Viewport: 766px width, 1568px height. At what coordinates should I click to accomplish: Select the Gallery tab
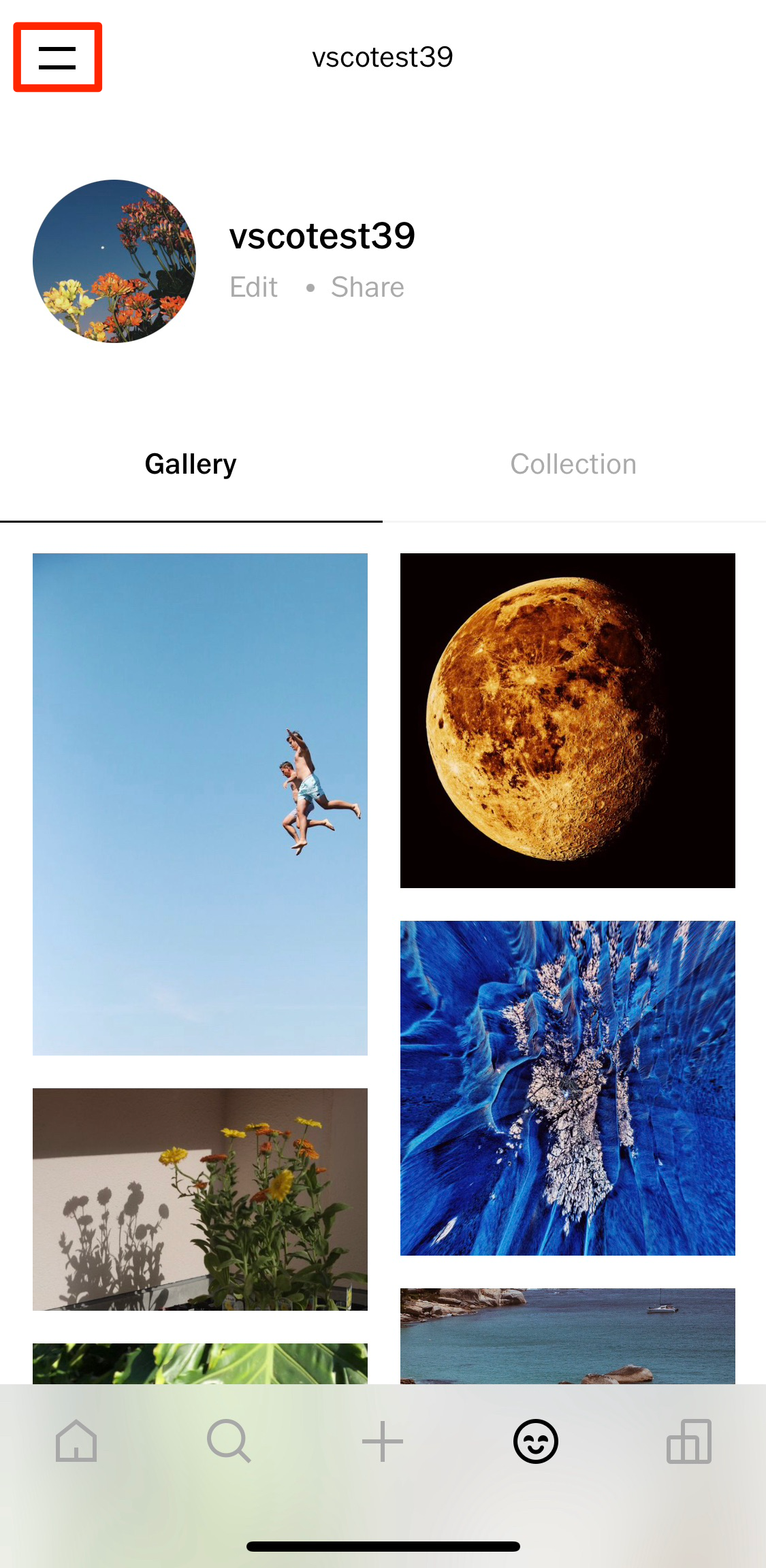pos(190,463)
